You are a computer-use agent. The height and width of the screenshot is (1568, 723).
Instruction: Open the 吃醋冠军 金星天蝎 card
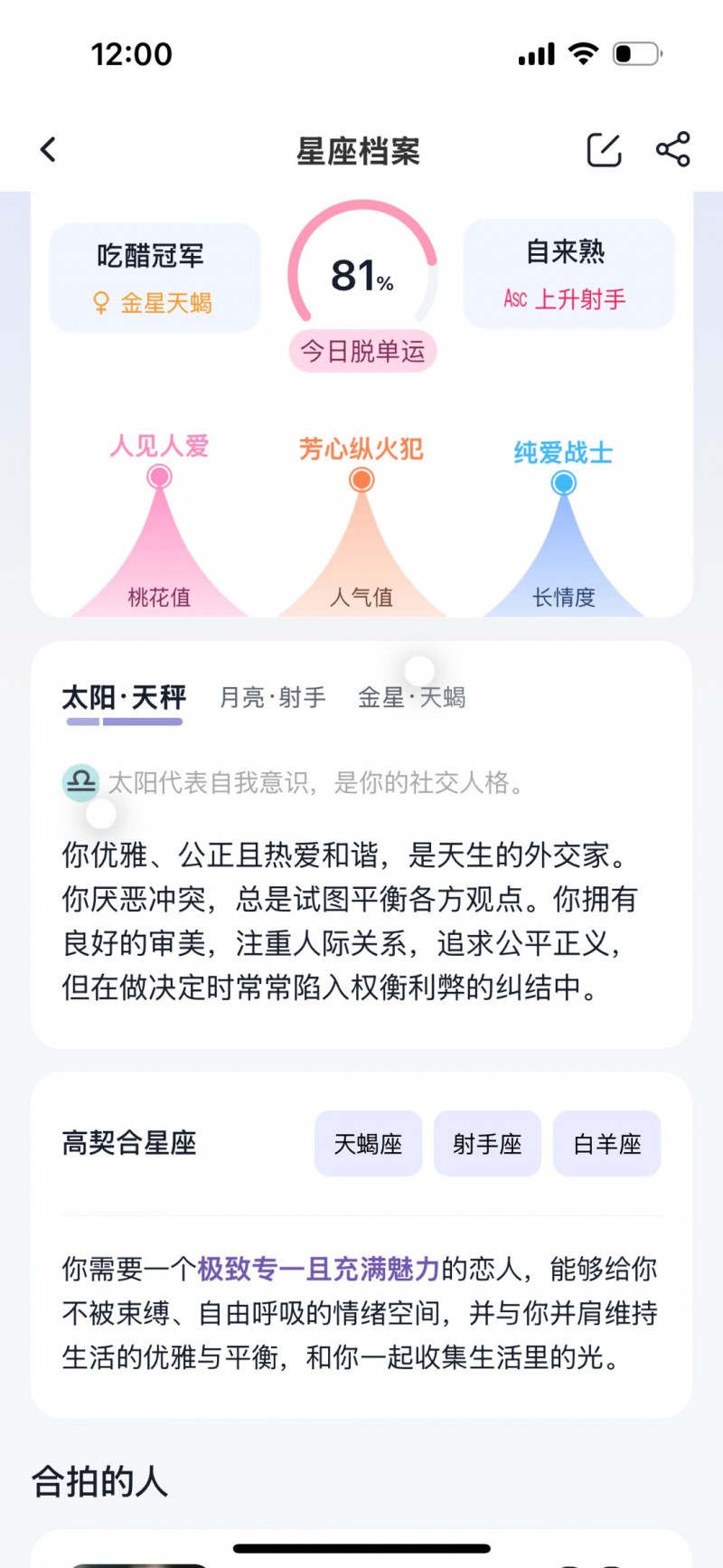(155, 278)
